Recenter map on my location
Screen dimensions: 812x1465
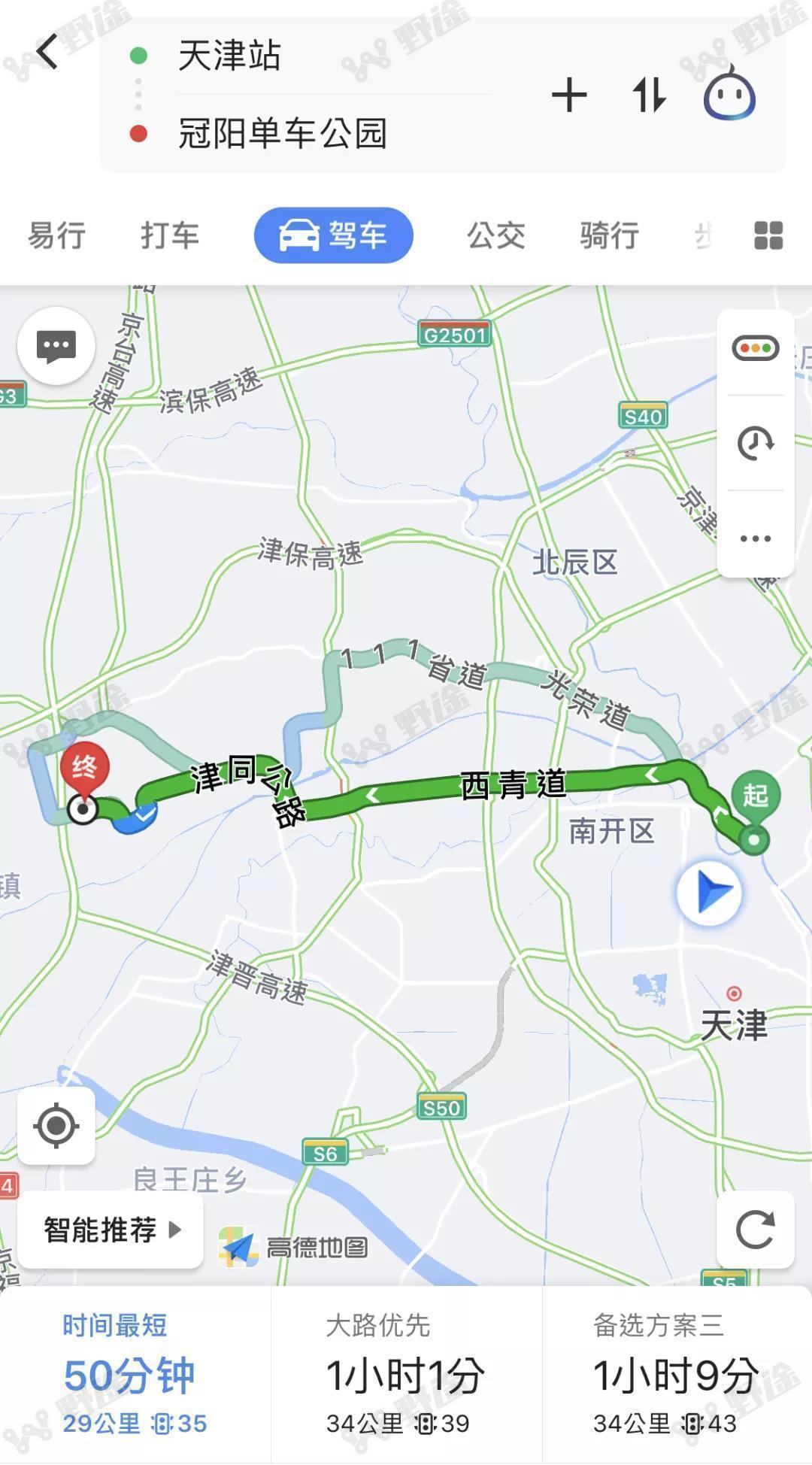(56, 1126)
